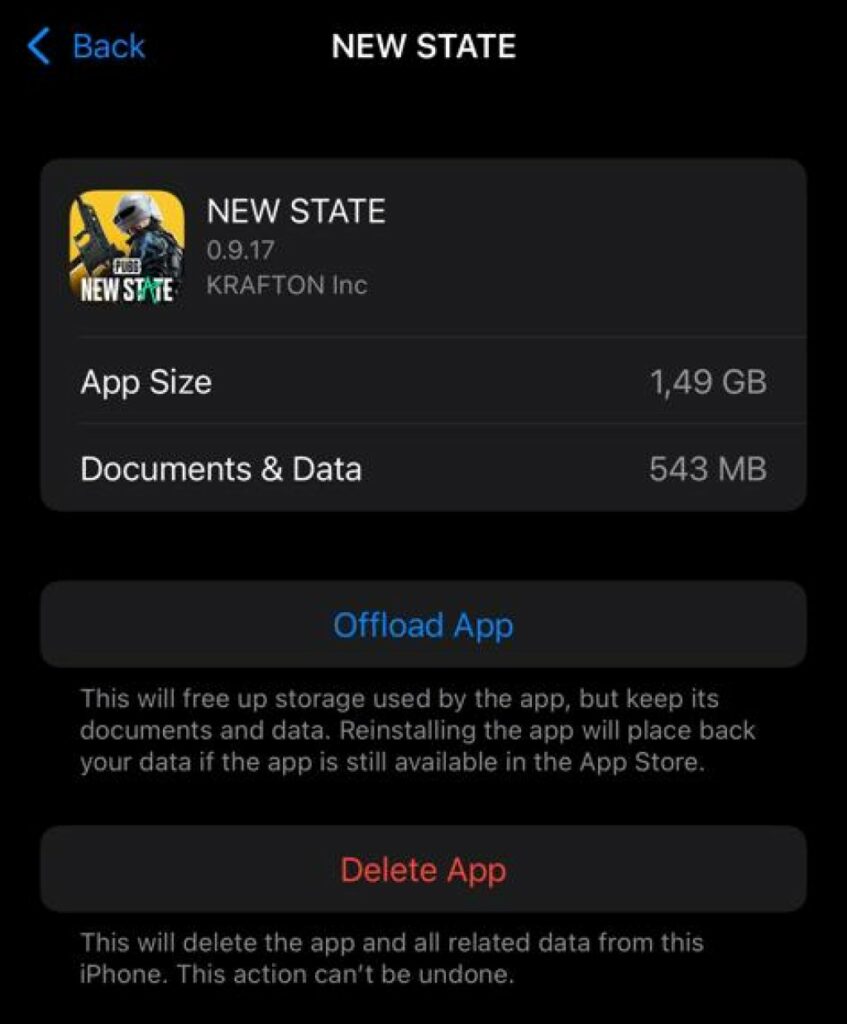This screenshot has height=1024, width=847.
Task: Tap the Delete App button
Action: pos(423,869)
